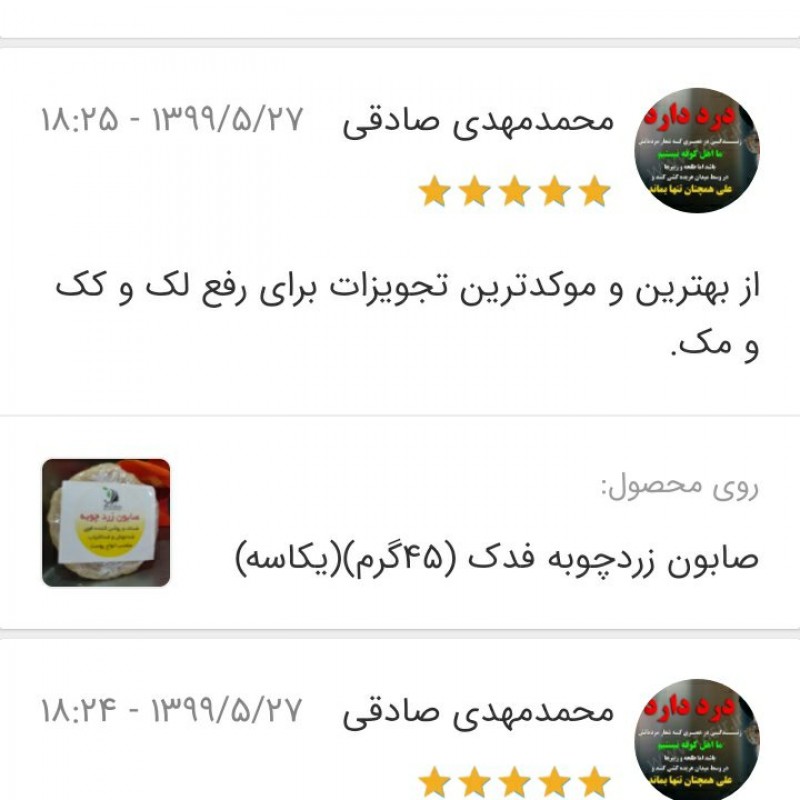Open محمدمهدی صادقی's avatar on the 18:25 review

696,151
